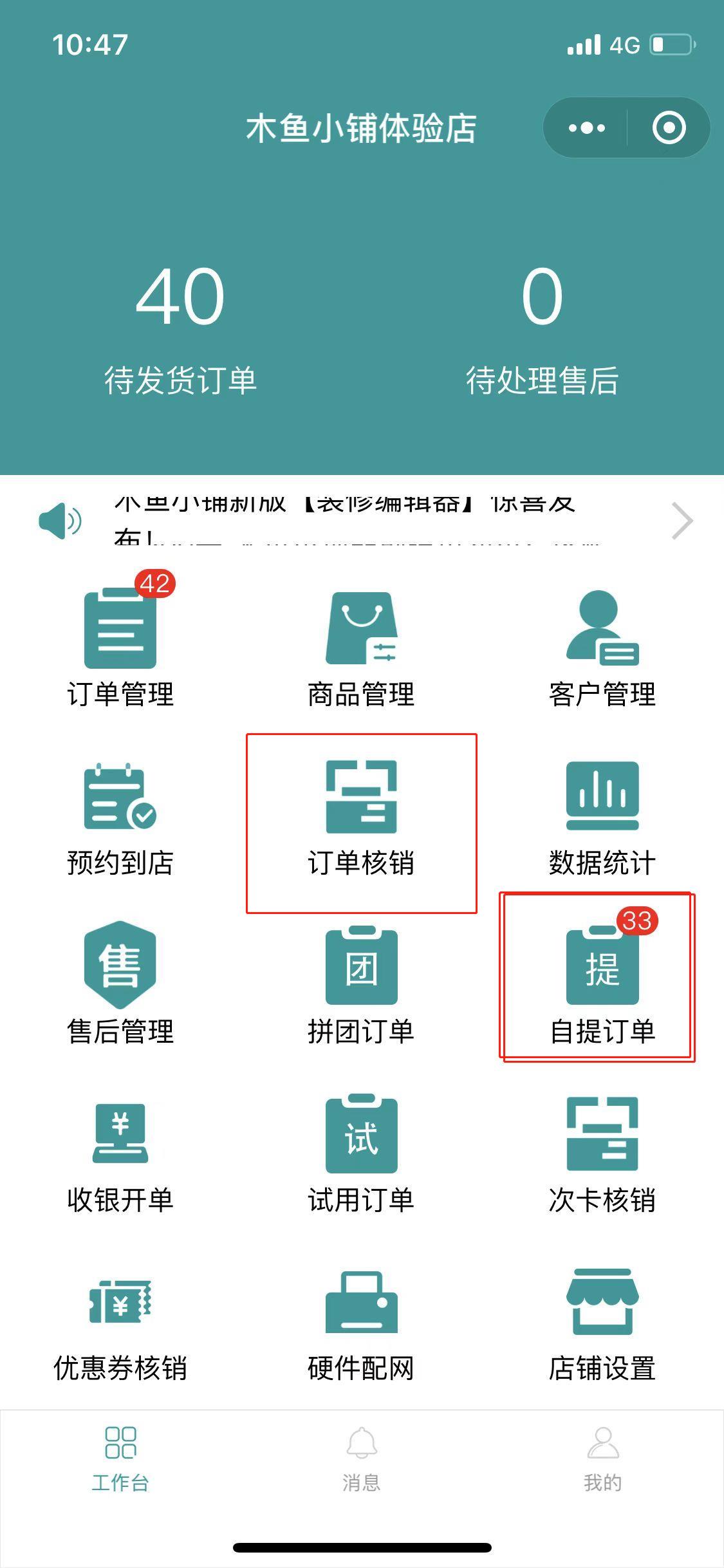This screenshot has width=724, height=1568.
Task: Close the mini program via circle button
Action: click(x=669, y=128)
